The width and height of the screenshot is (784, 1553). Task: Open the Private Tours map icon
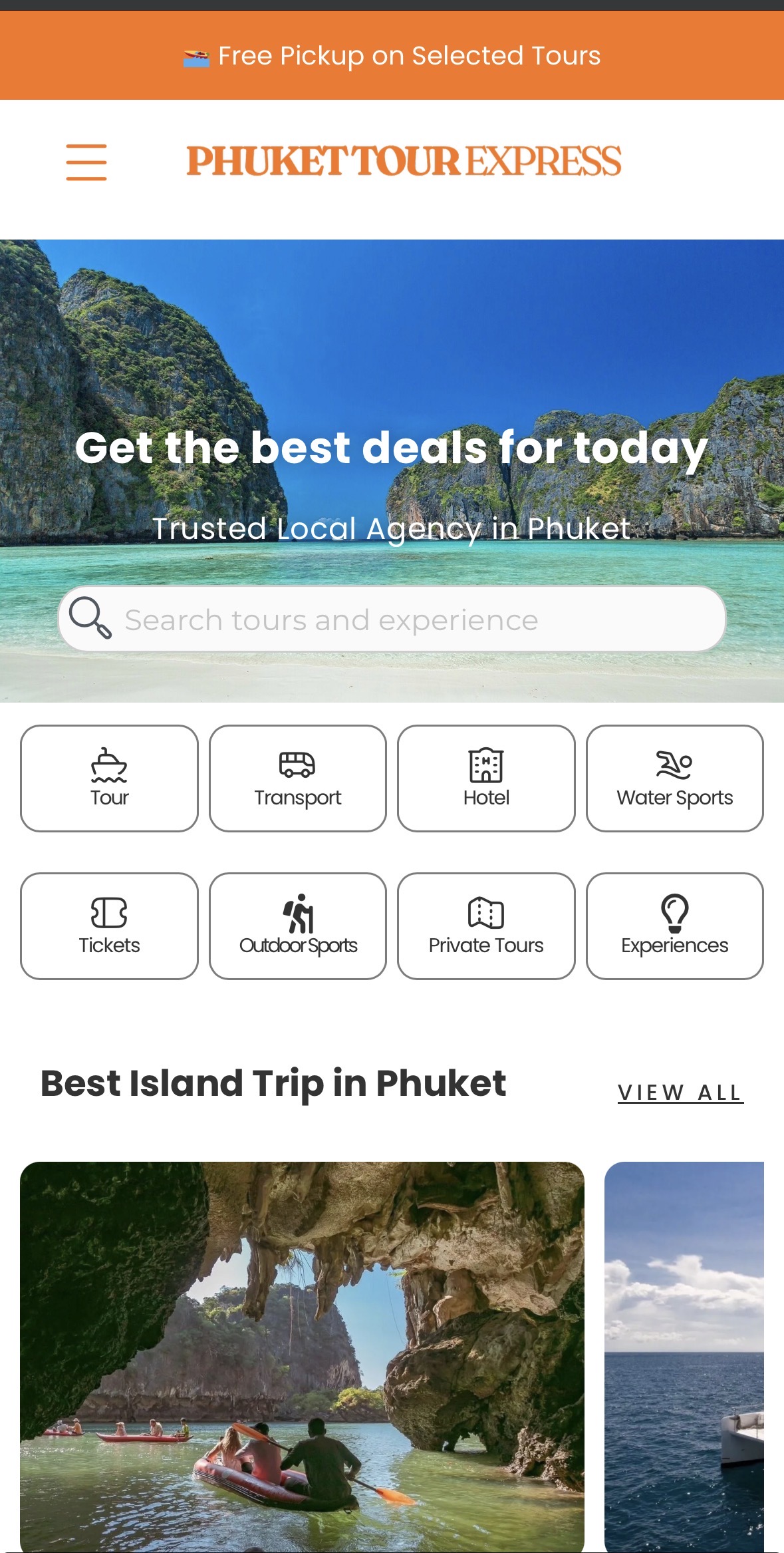click(485, 914)
